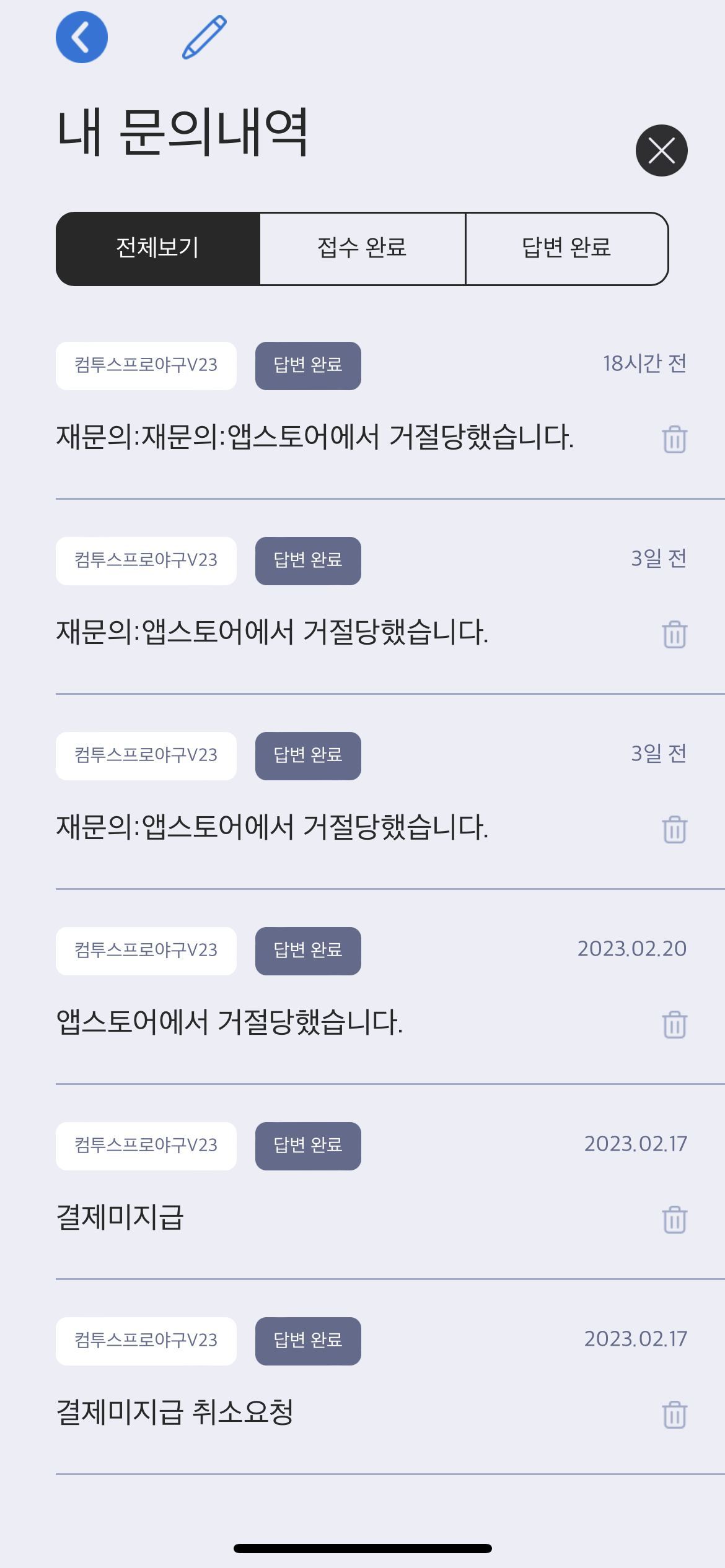Delete the 결제미지급 취소요청 inquiry
This screenshot has height=1568, width=725.
click(674, 1415)
